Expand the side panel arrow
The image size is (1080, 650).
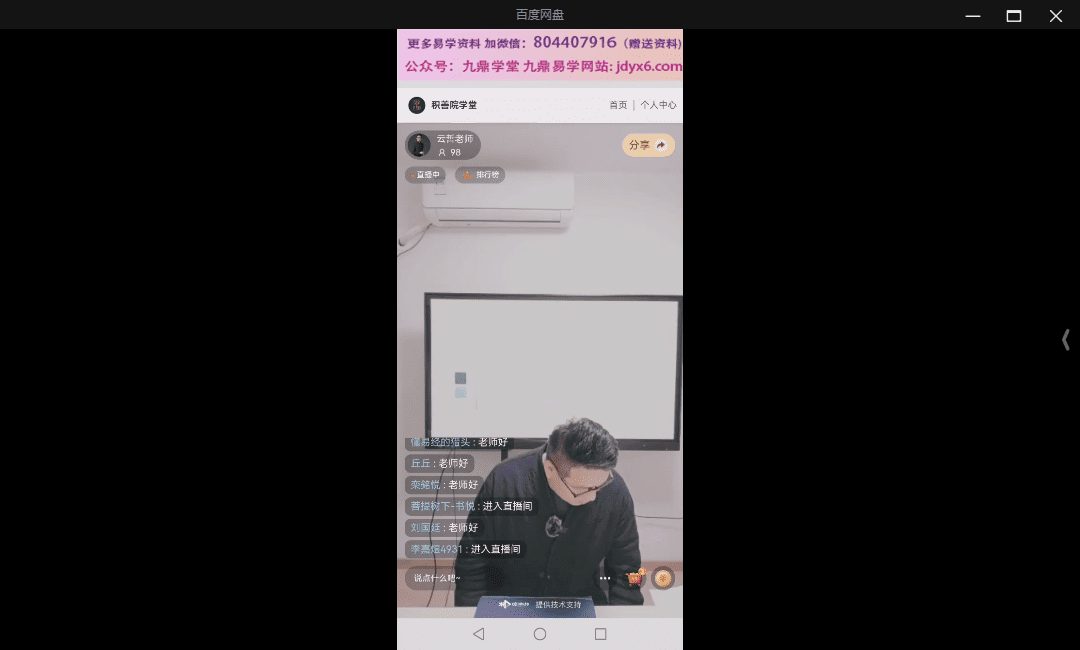click(1065, 340)
